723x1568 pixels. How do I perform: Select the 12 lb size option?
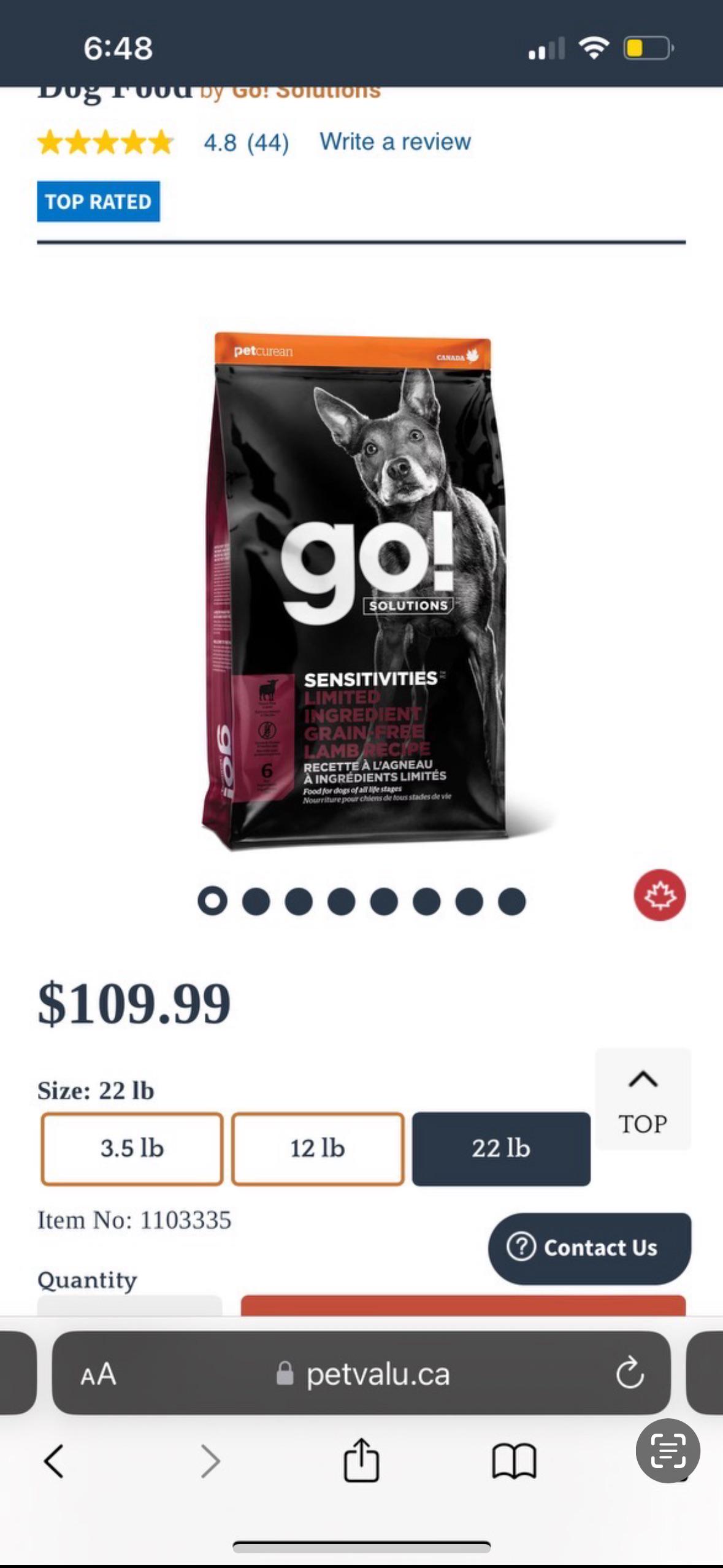point(318,1149)
